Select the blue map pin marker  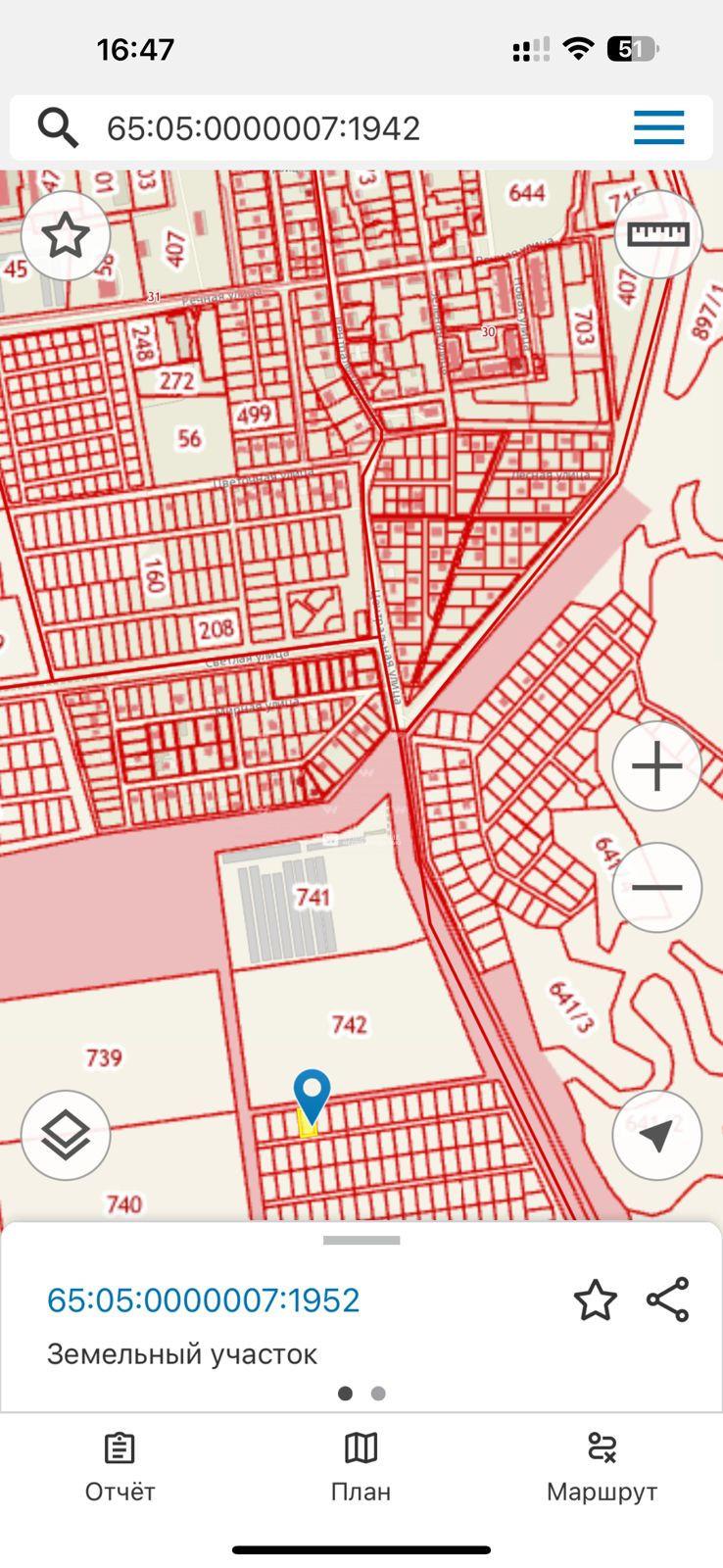tap(312, 1094)
